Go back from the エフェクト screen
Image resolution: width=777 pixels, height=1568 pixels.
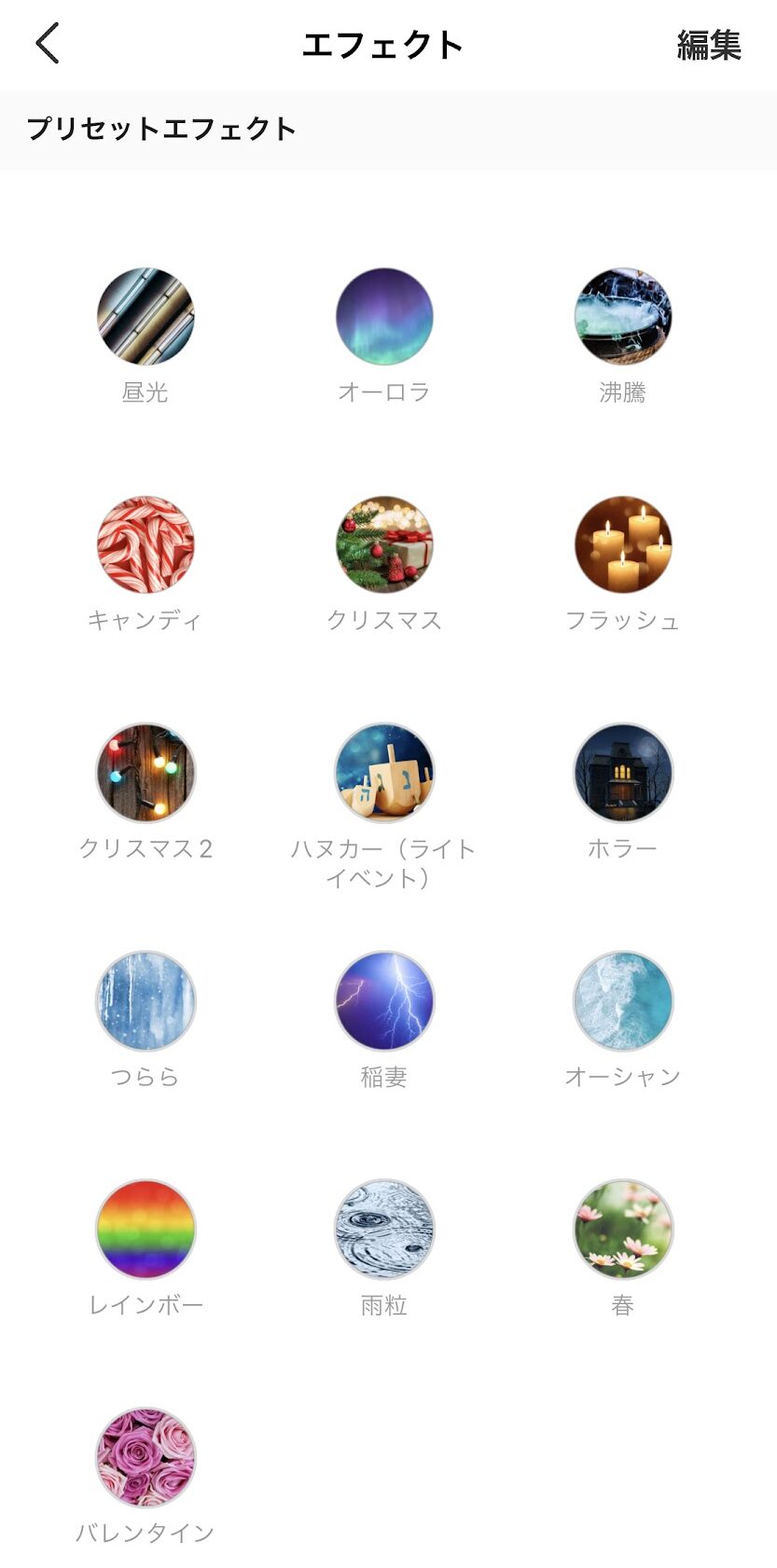point(48,44)
